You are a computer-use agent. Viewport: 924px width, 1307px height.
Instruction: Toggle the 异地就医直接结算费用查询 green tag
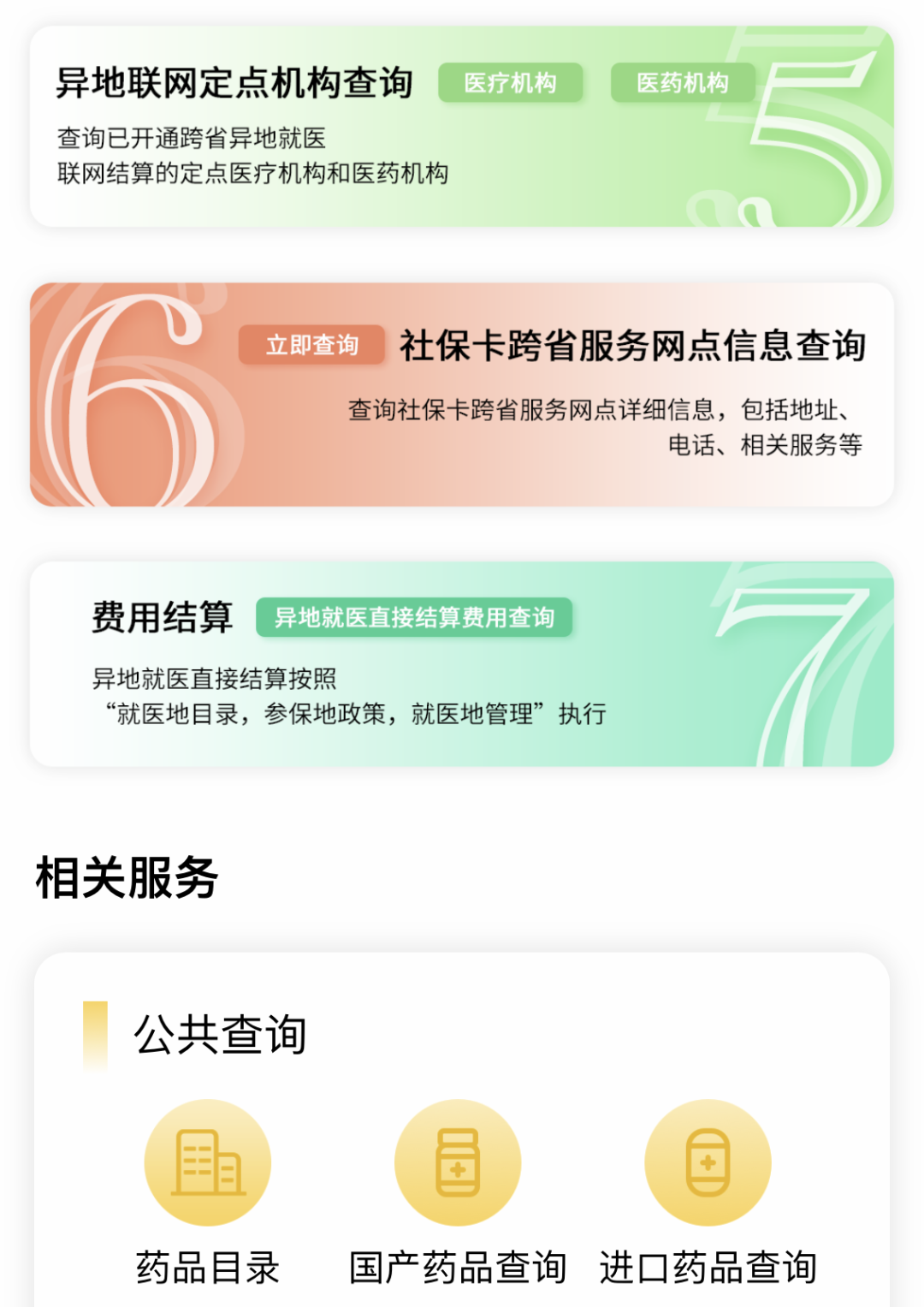pos(418,619)
